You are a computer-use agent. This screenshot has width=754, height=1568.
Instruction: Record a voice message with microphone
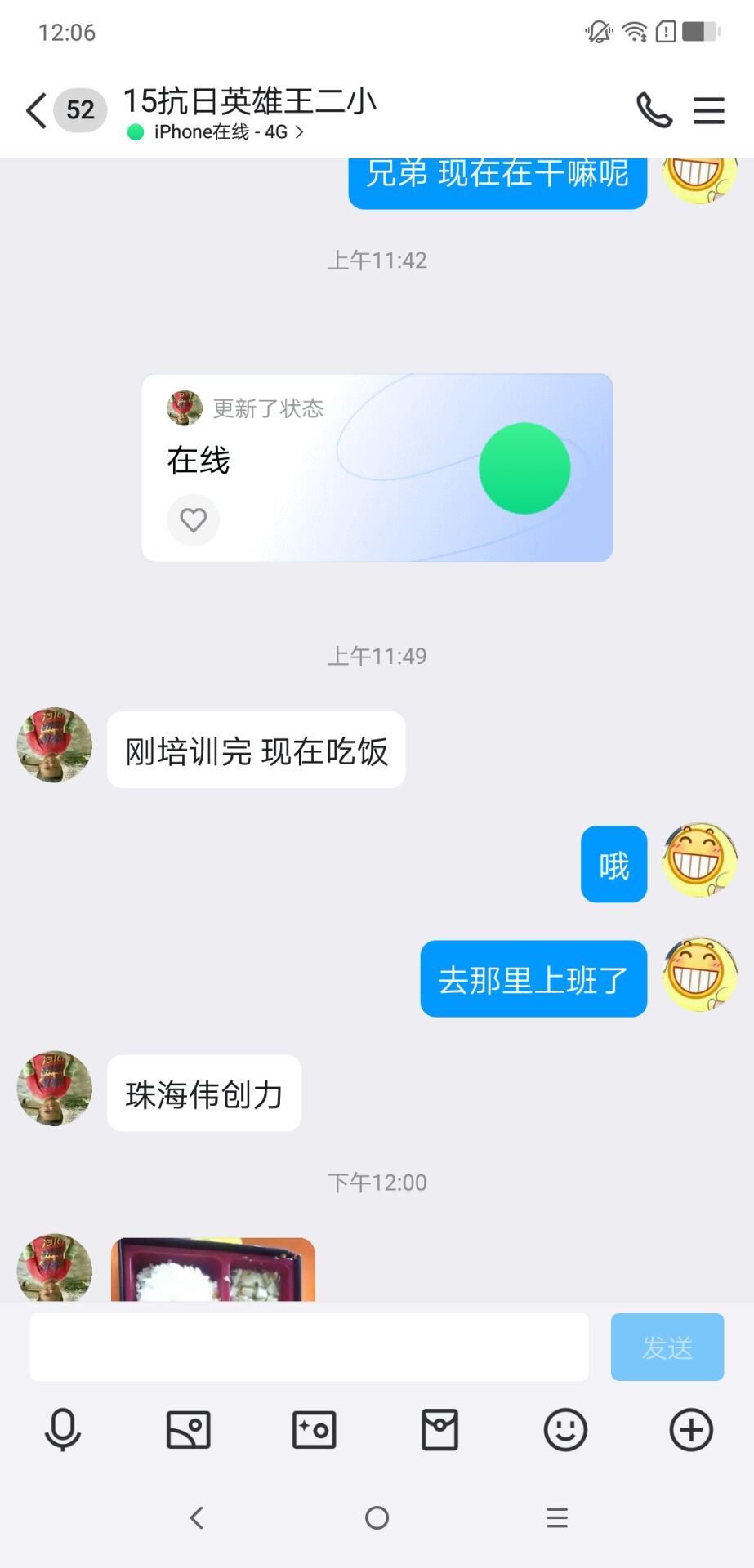63,1430
